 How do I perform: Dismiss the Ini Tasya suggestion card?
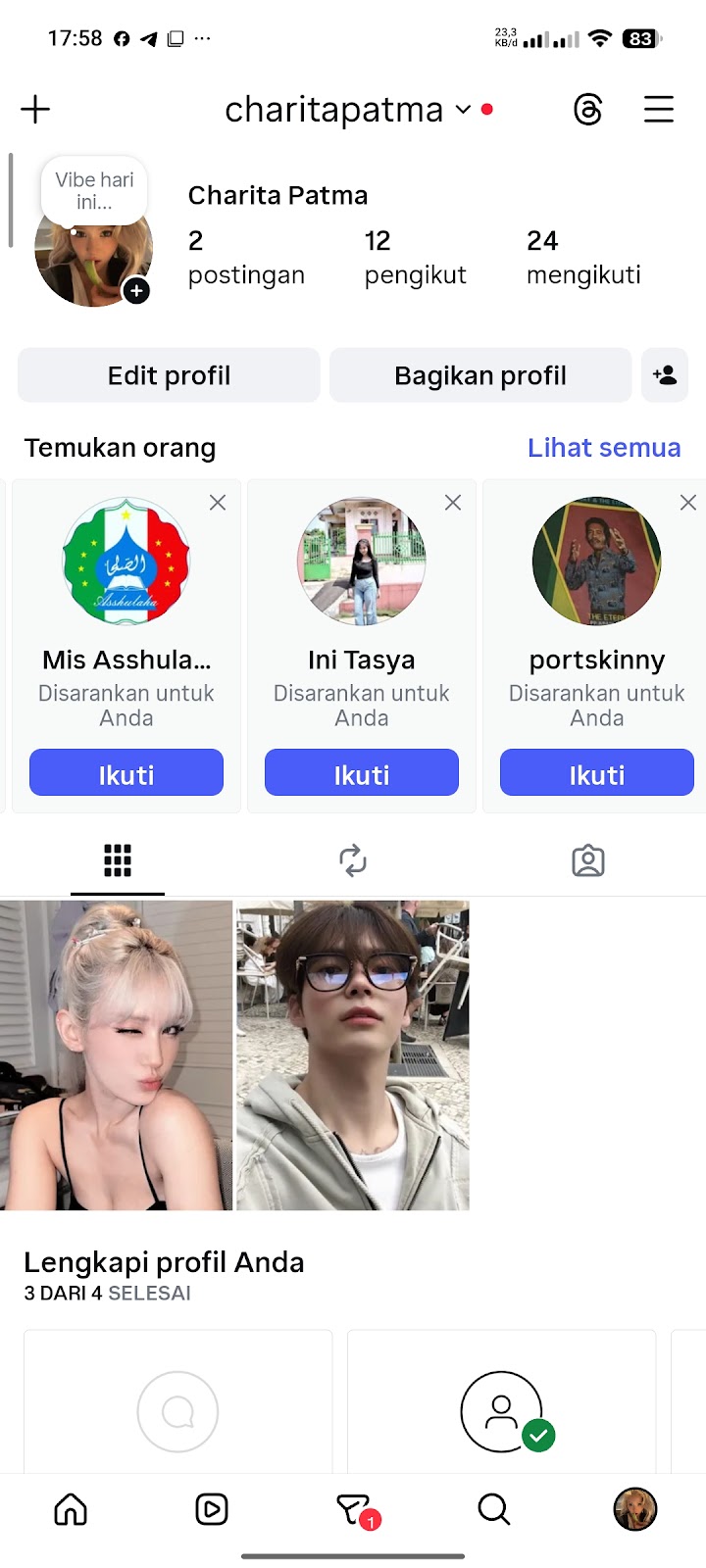pyautogui.click(x=453, y=503)
